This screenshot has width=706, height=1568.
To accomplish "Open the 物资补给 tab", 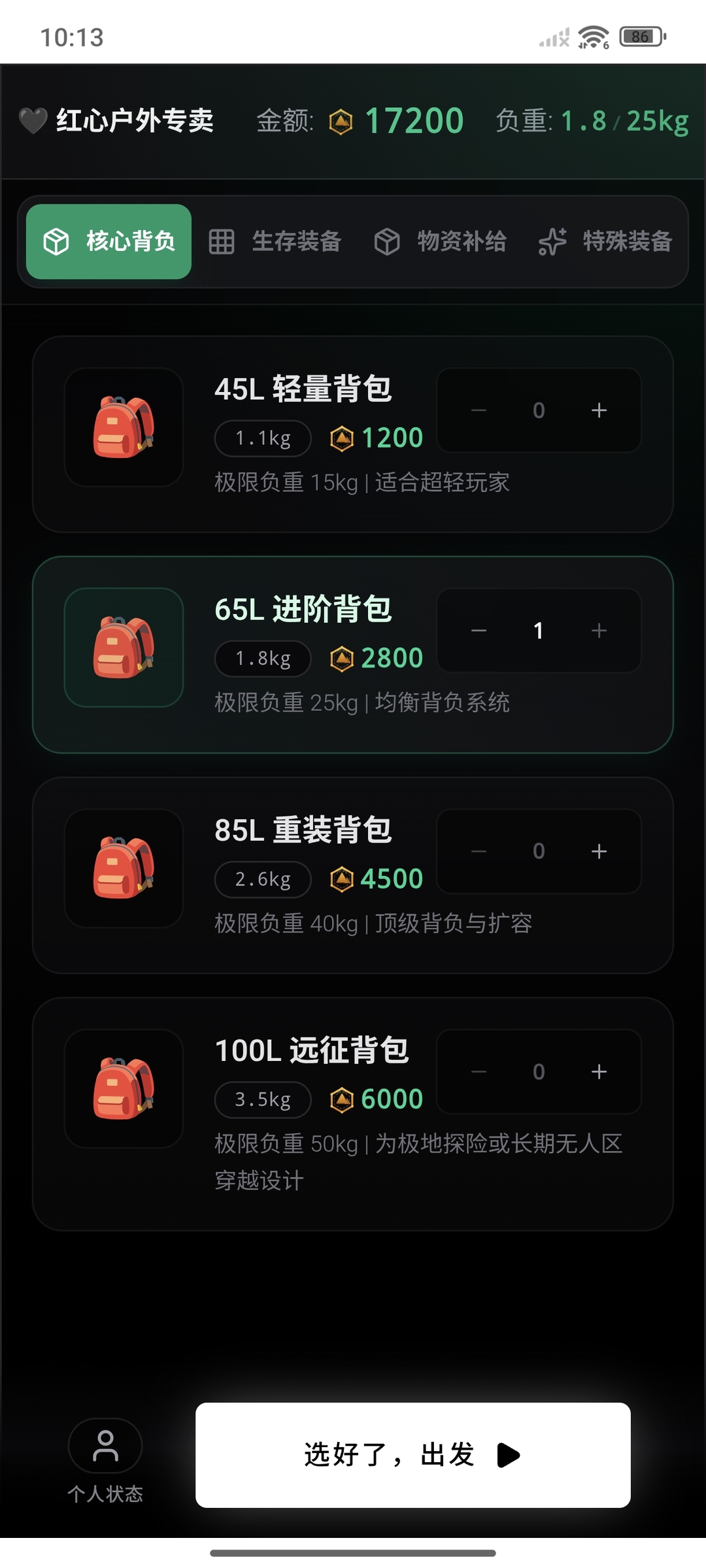I will pyautogui.click(x=440, y=242).
